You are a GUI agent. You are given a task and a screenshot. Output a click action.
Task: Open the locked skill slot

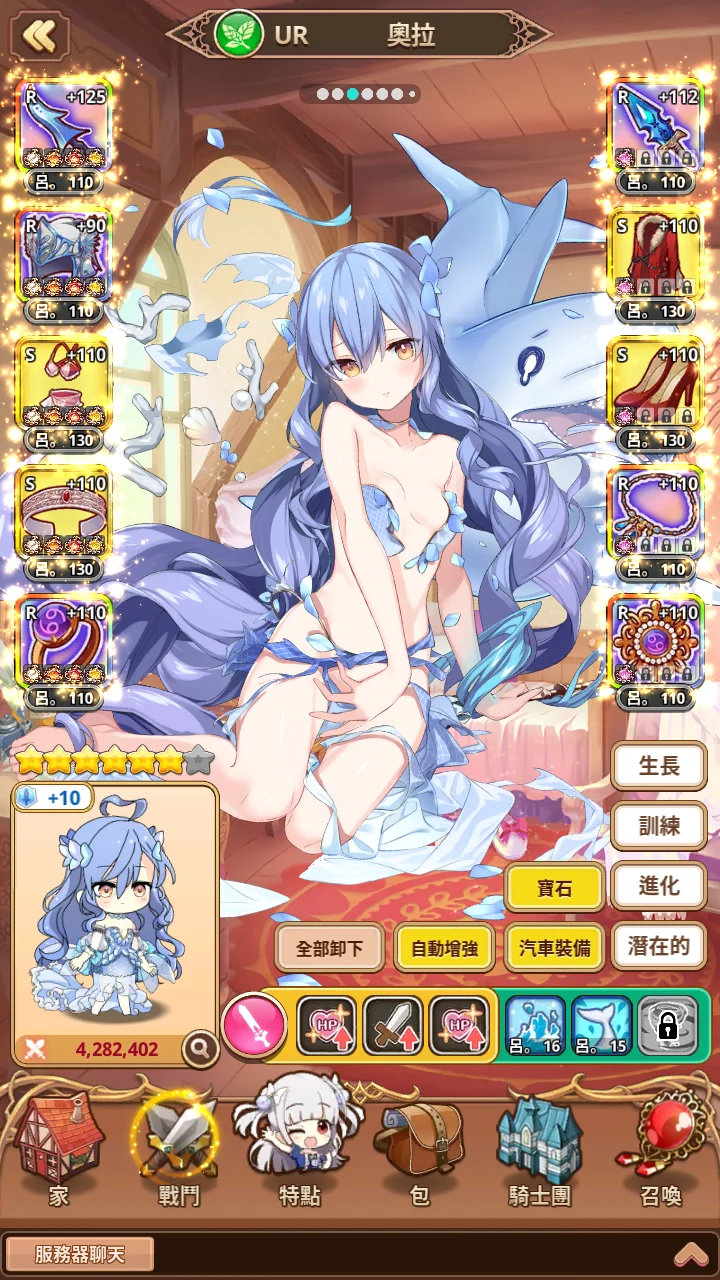(x=668, y=1025)
